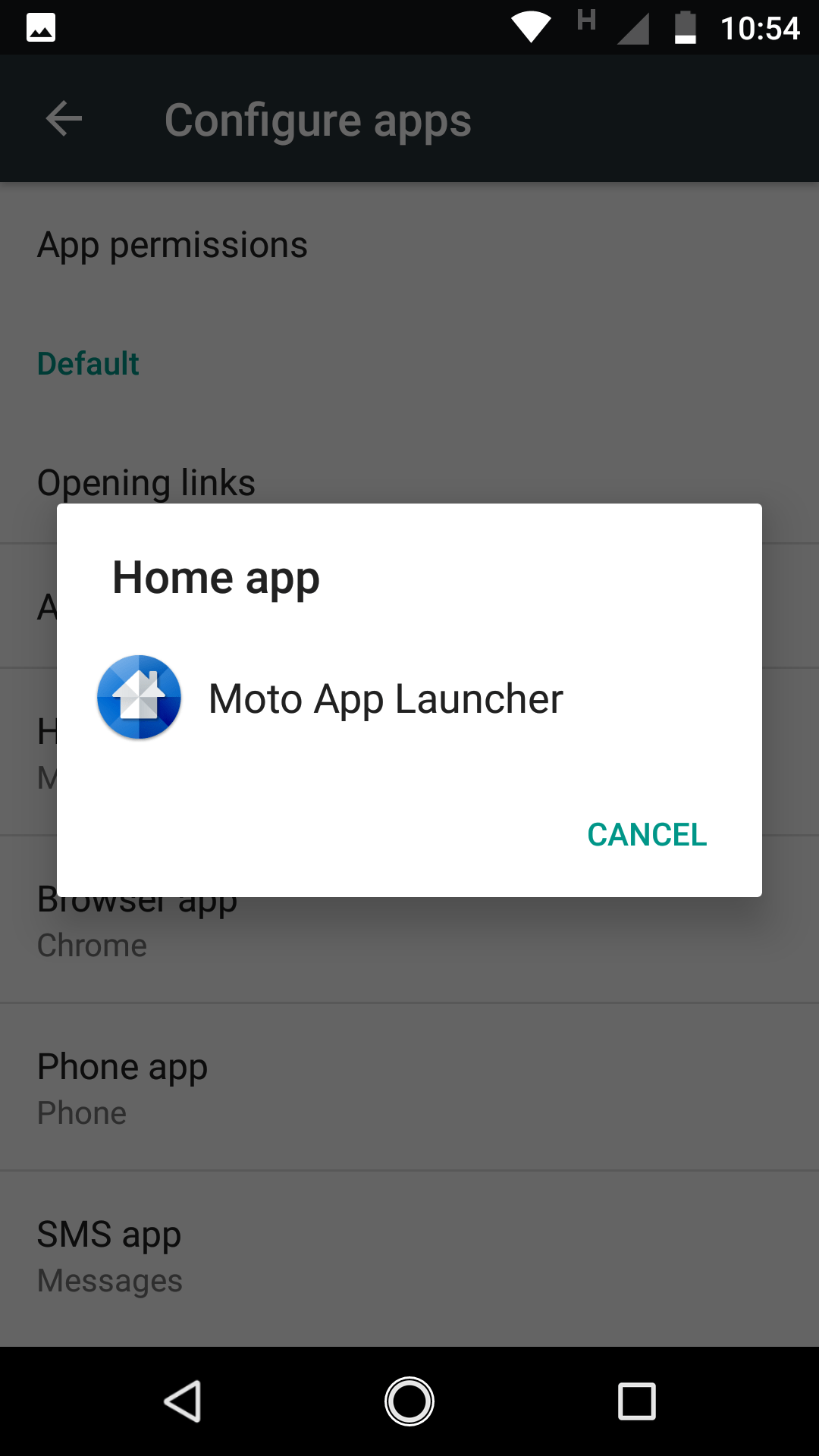
Task: Go to the home screen
Action: [409, 1401]
